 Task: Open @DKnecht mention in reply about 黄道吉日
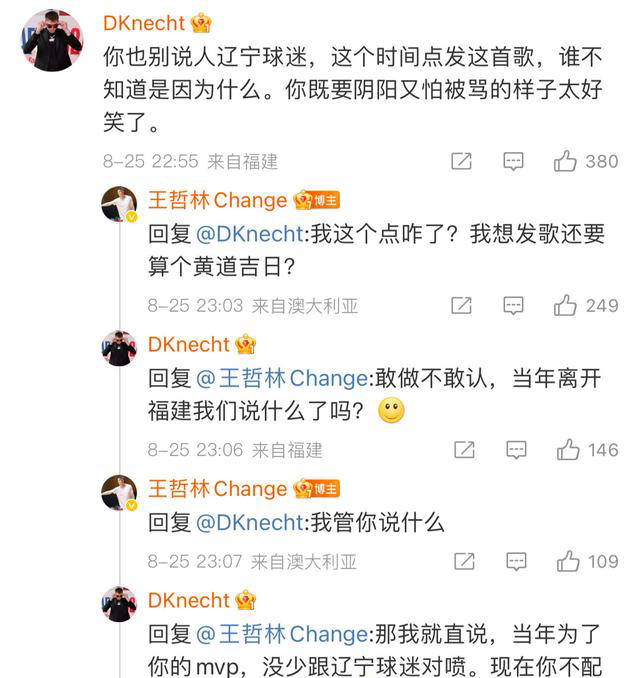[247, 234]
